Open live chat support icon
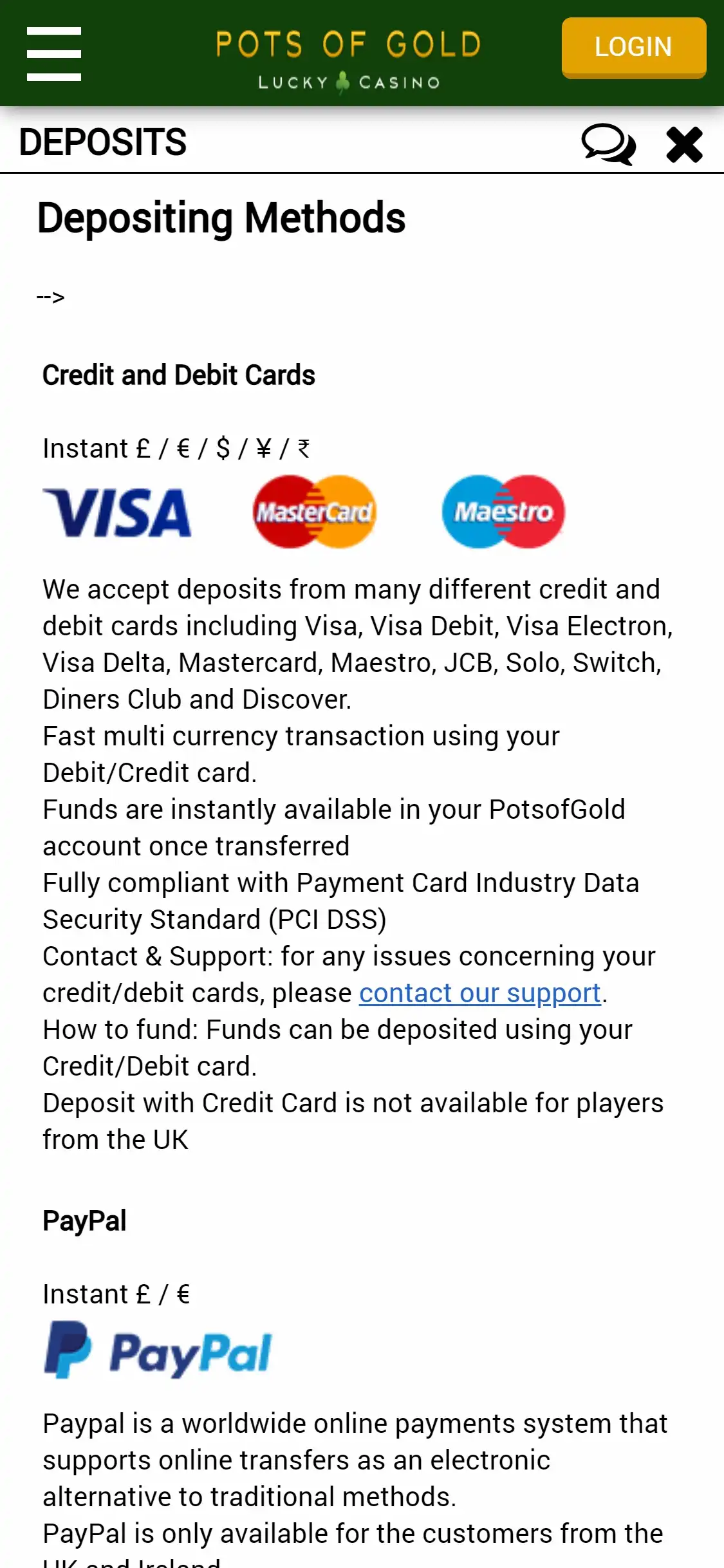The width and height of the screenshot is (724, 1568). point(608,144)
